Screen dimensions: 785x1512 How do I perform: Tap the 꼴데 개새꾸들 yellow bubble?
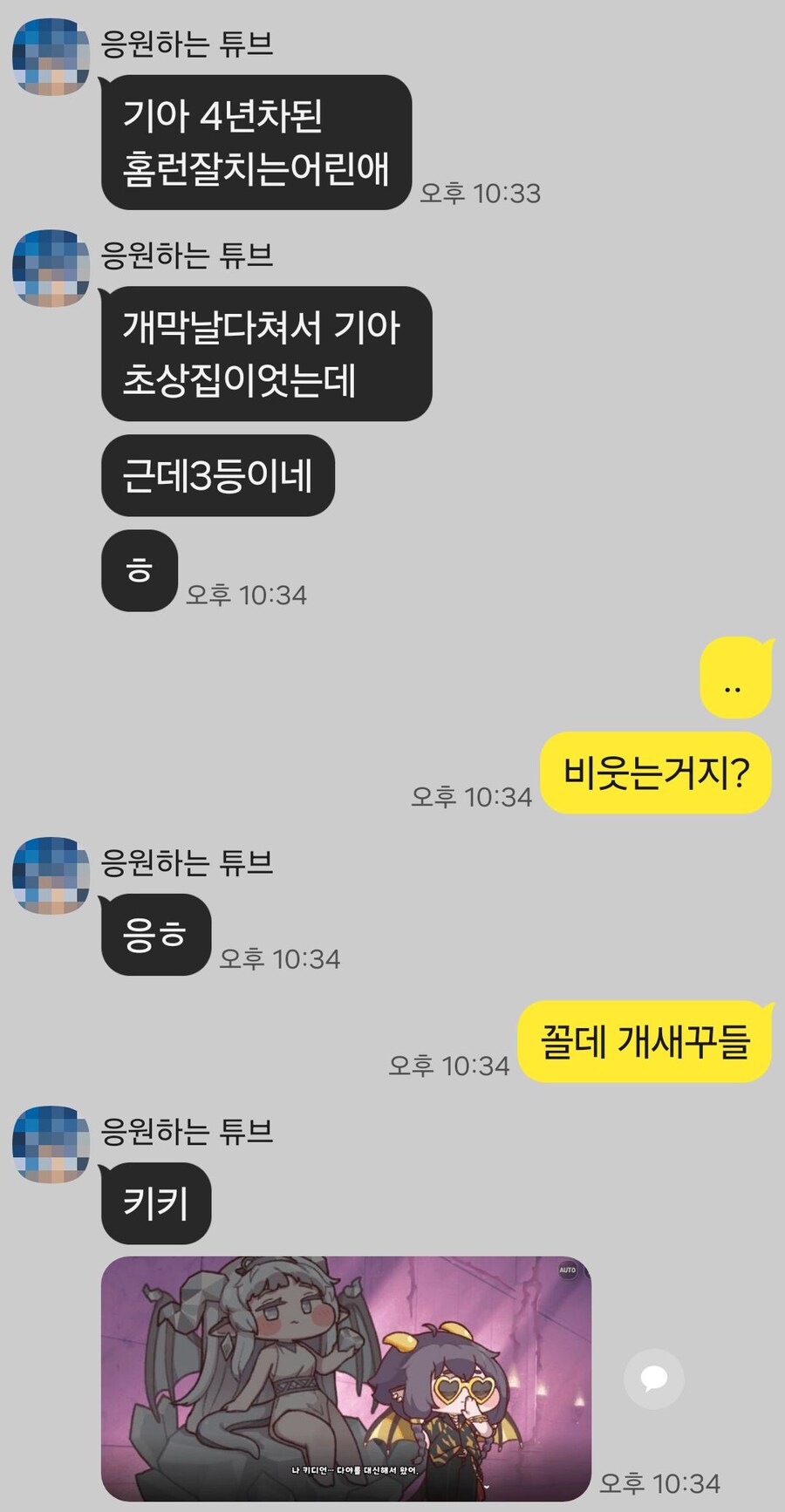tap(645, 1042)
